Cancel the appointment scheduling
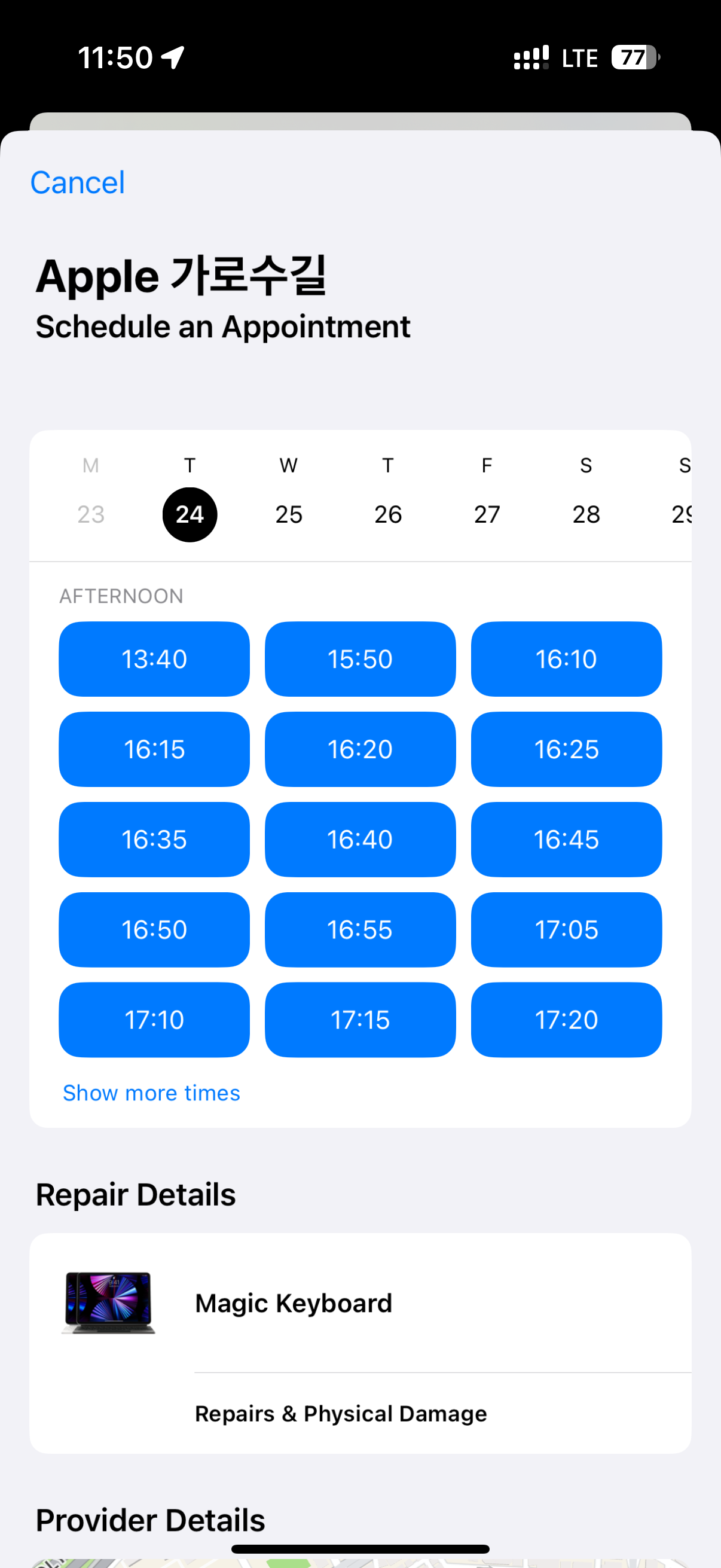This screenshot has height=1568, width=721. tap(77, 182)
